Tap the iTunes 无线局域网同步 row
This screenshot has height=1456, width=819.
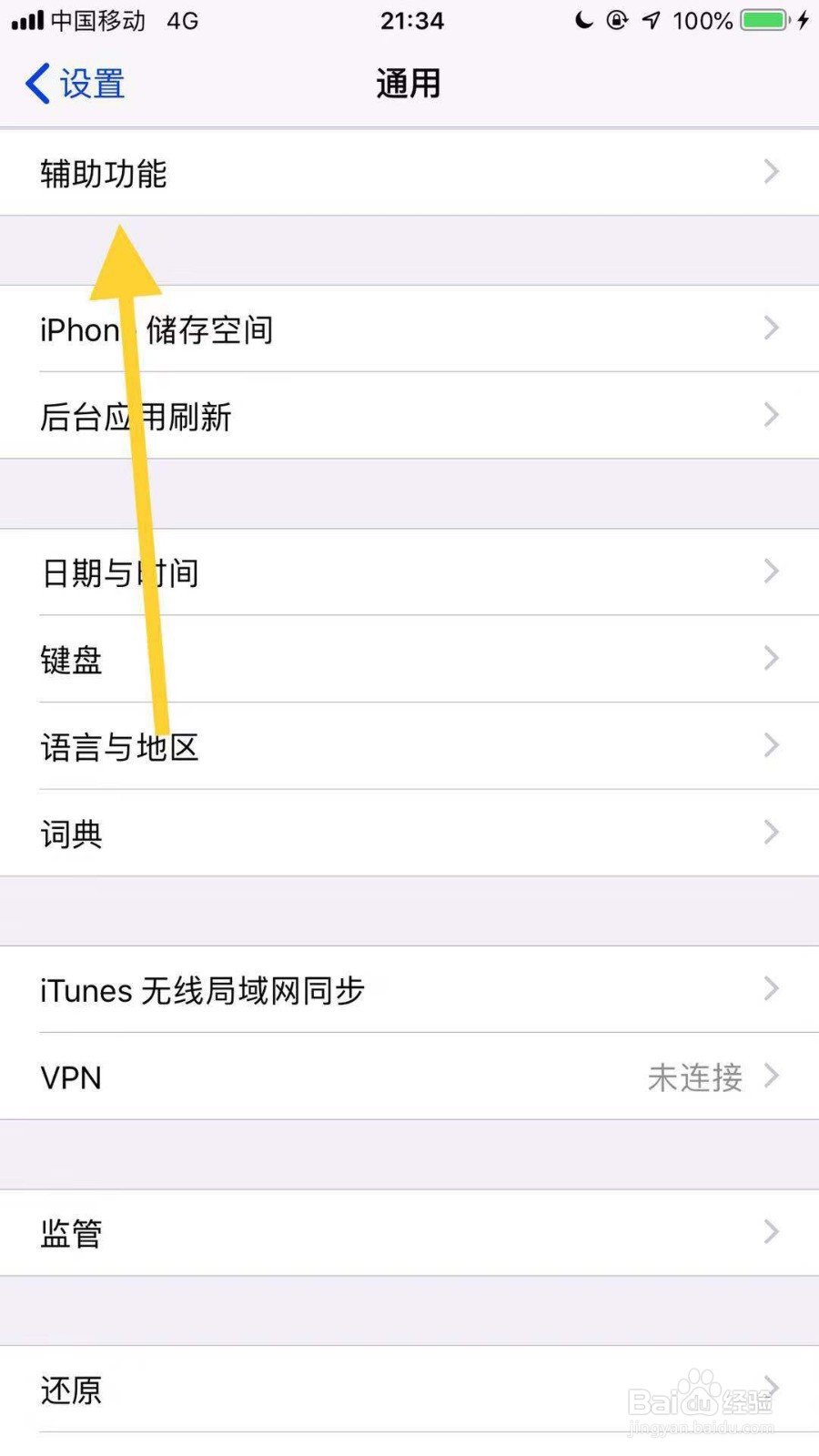pyautogui.click(x=409, y=990)
